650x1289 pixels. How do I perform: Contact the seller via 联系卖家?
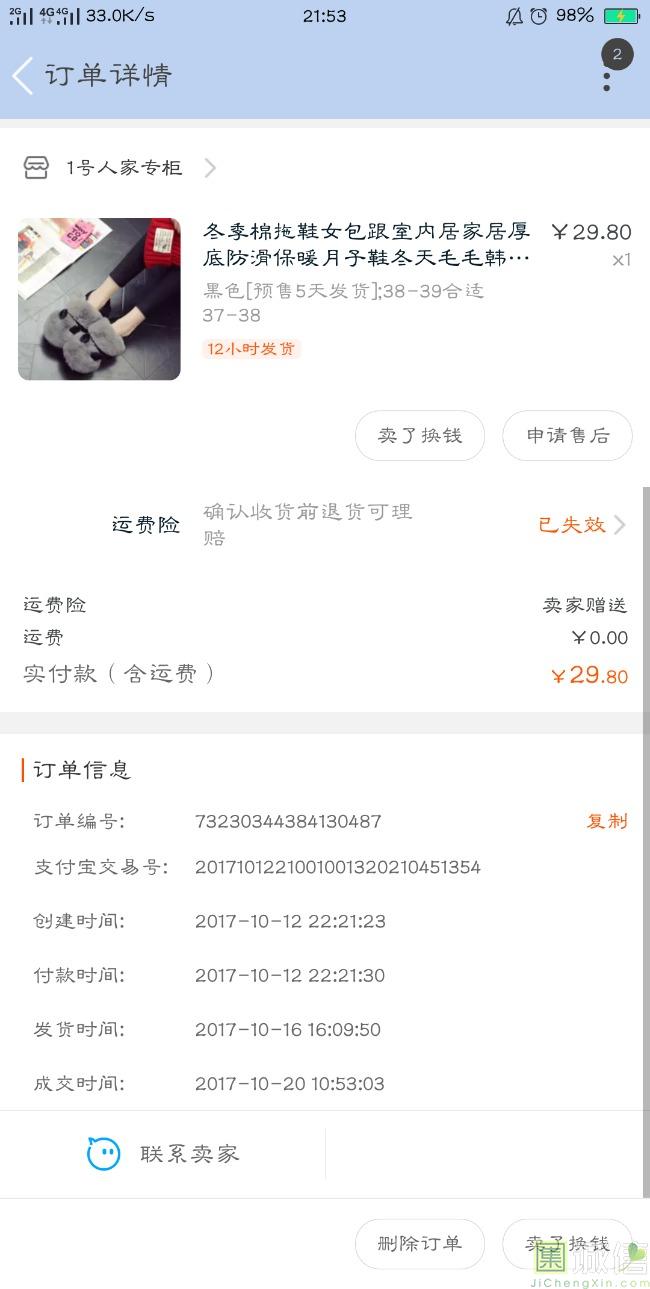[163, 1154]
